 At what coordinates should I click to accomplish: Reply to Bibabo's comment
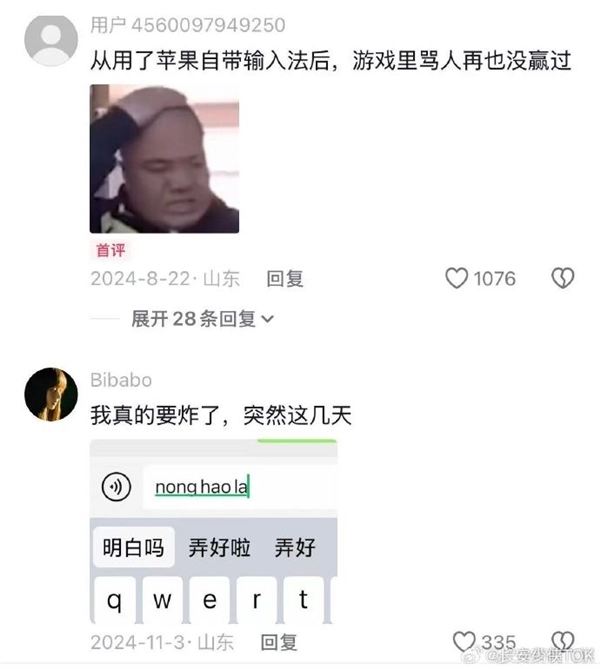click(280, 641)
